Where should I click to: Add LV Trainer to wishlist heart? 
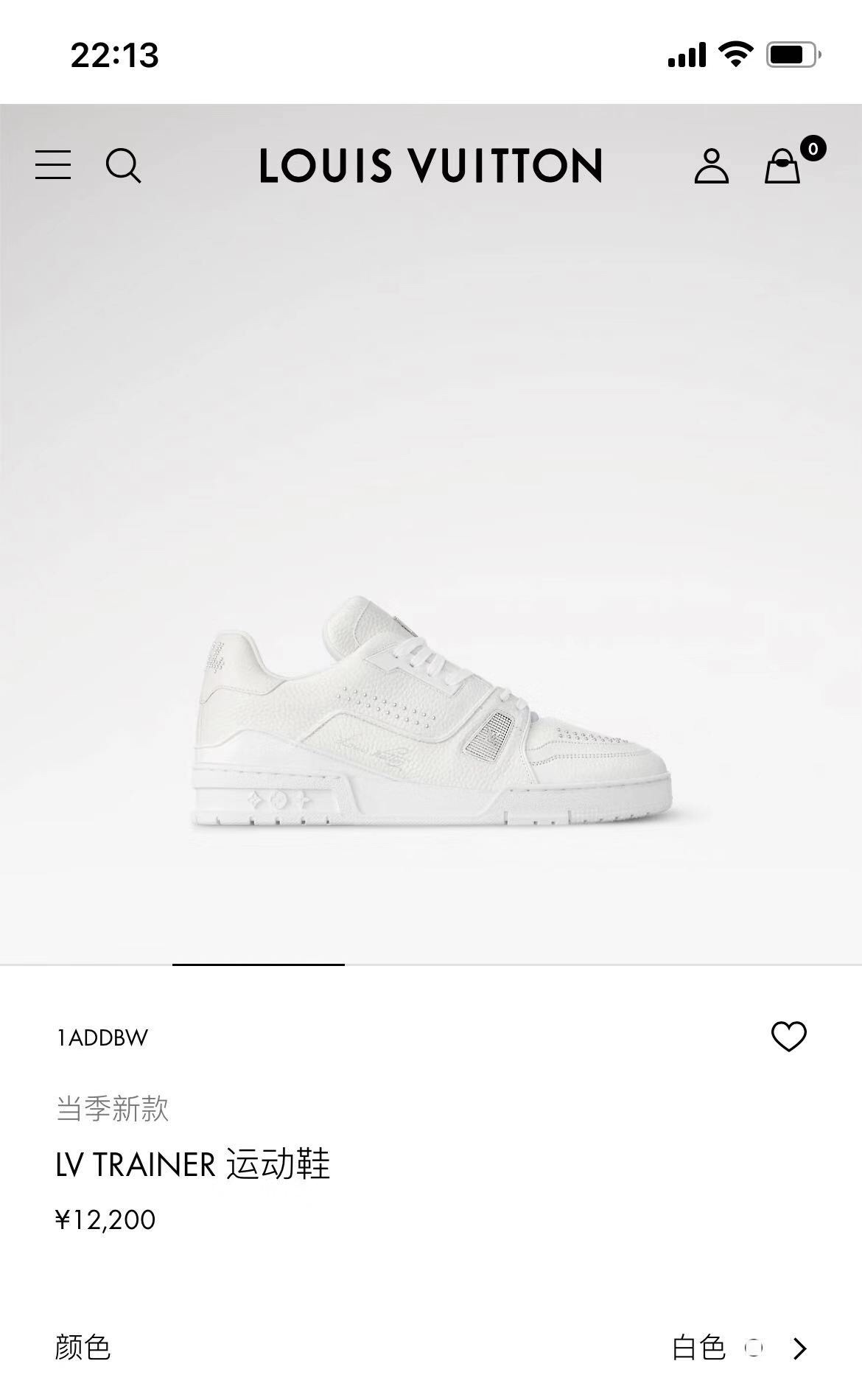tap(788, 1037)
